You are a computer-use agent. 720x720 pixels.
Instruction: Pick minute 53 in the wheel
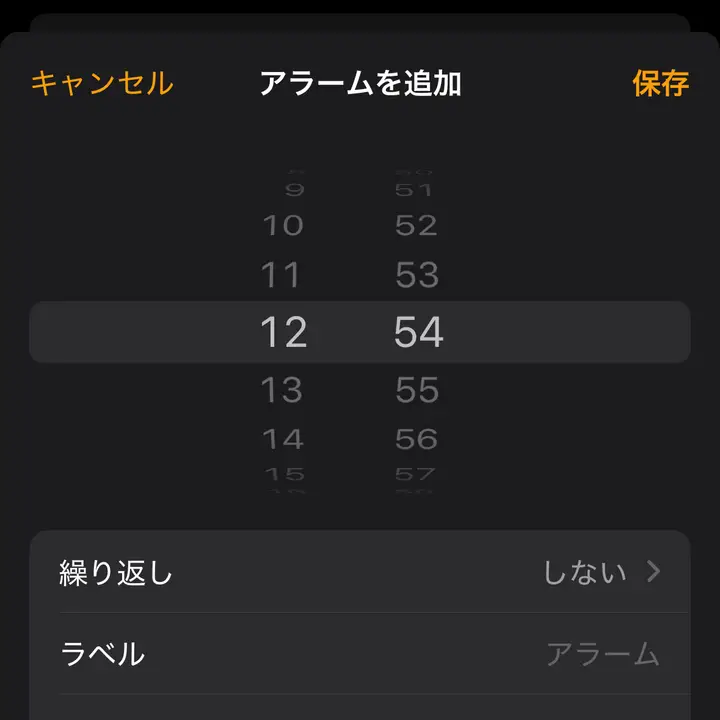(x=417, y=275)
